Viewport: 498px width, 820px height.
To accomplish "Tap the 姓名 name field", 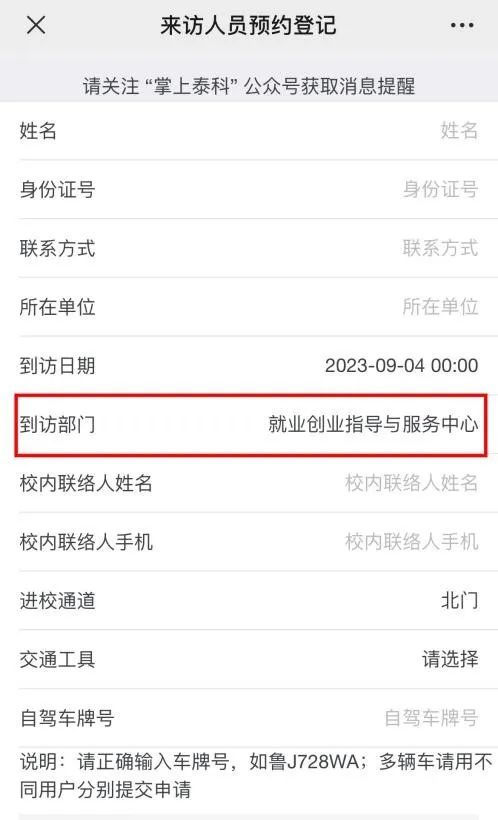I will coord(249,130).
